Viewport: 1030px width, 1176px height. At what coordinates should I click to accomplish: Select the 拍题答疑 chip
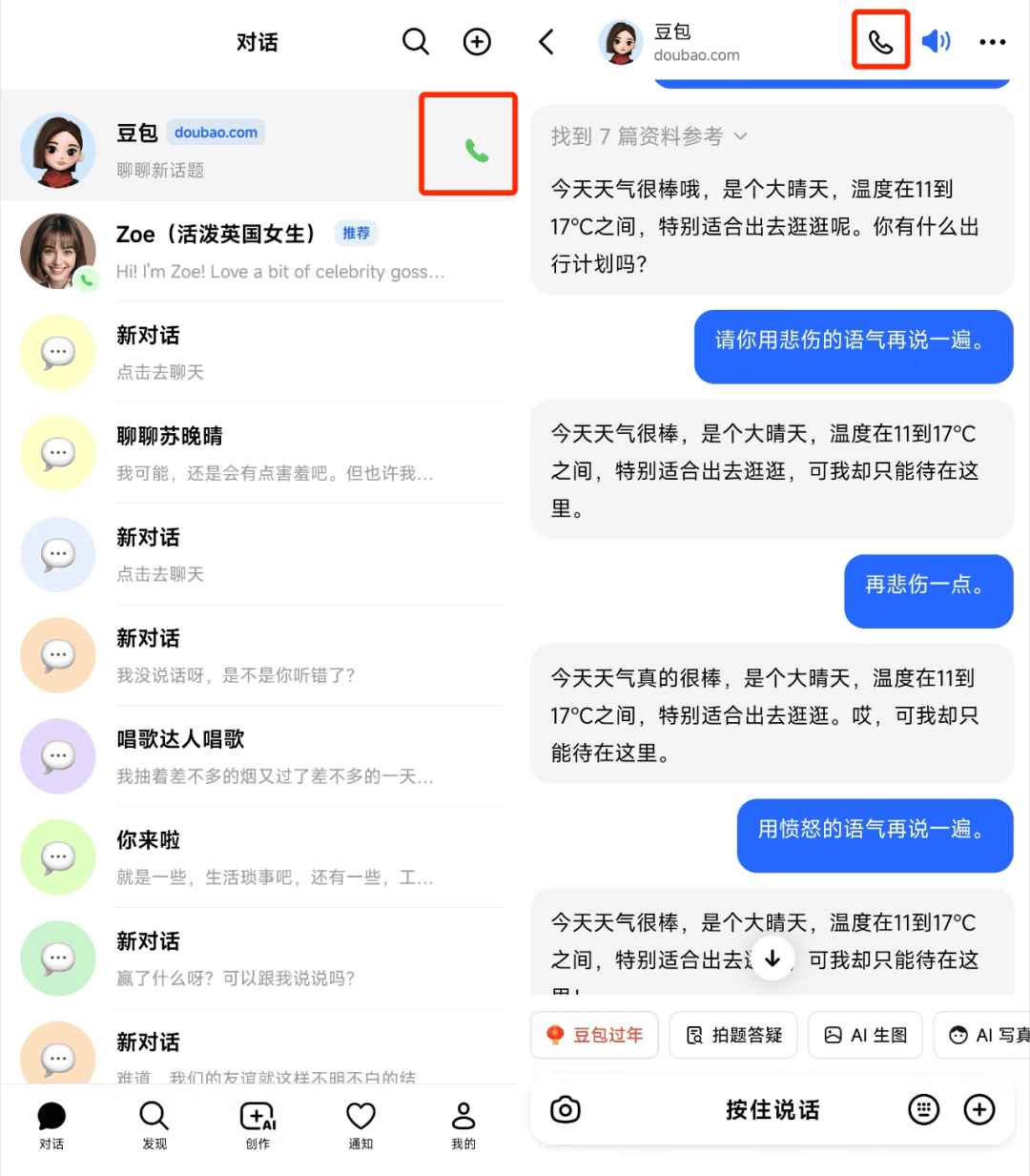[734, 1035]
